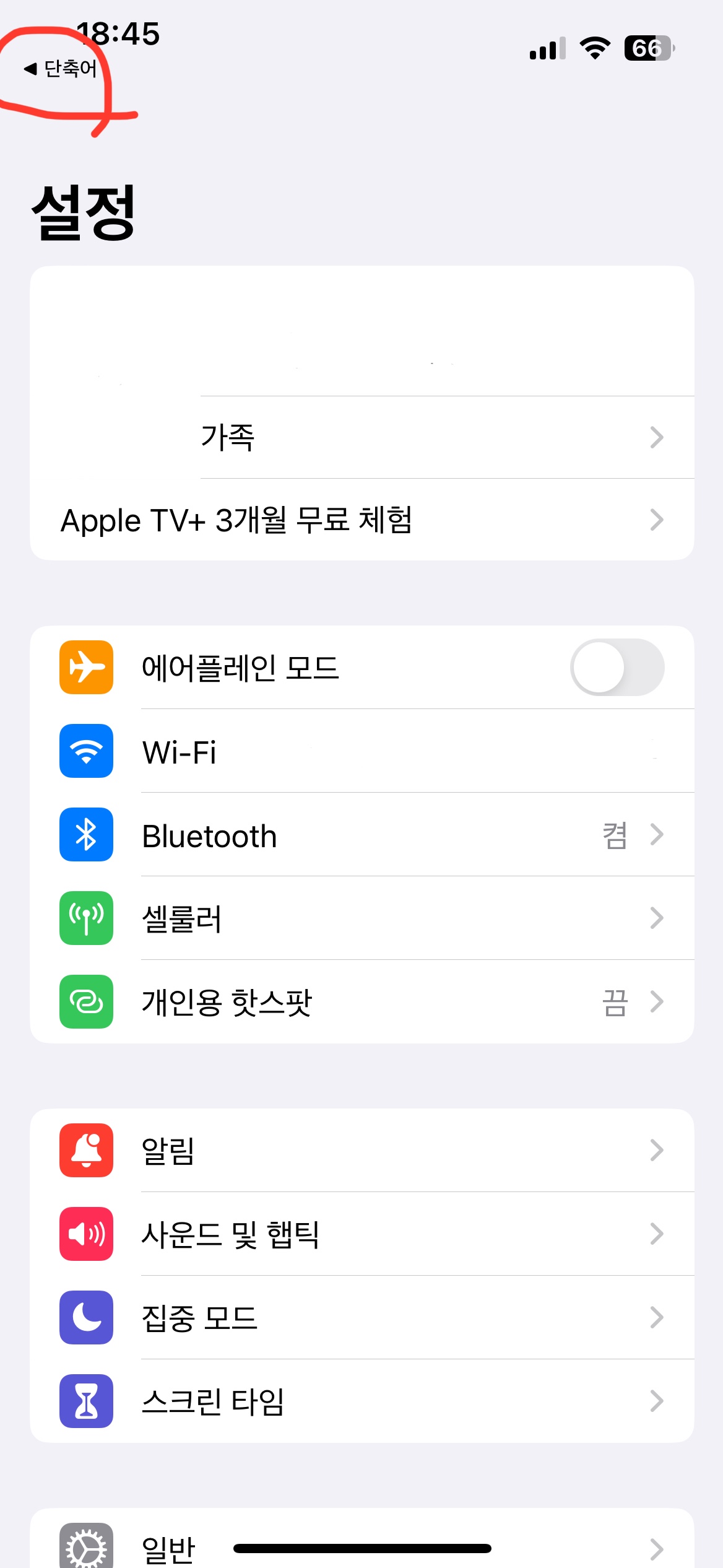
Task: Open 알림 settings
Action: [x=371, y=1151]
